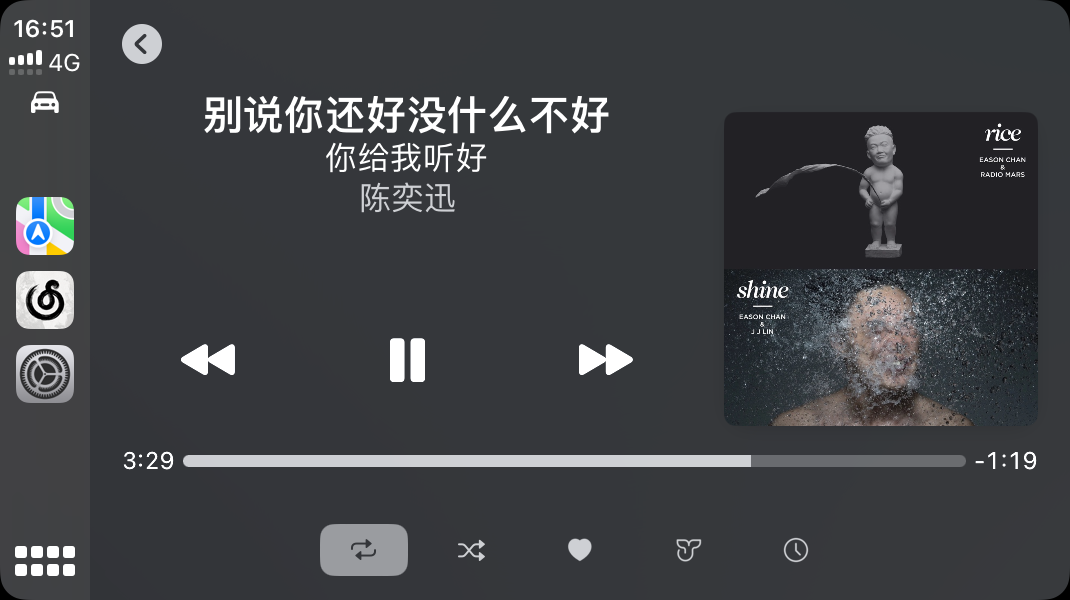
Task: Like this song with the heart
Action: point(580,550)
